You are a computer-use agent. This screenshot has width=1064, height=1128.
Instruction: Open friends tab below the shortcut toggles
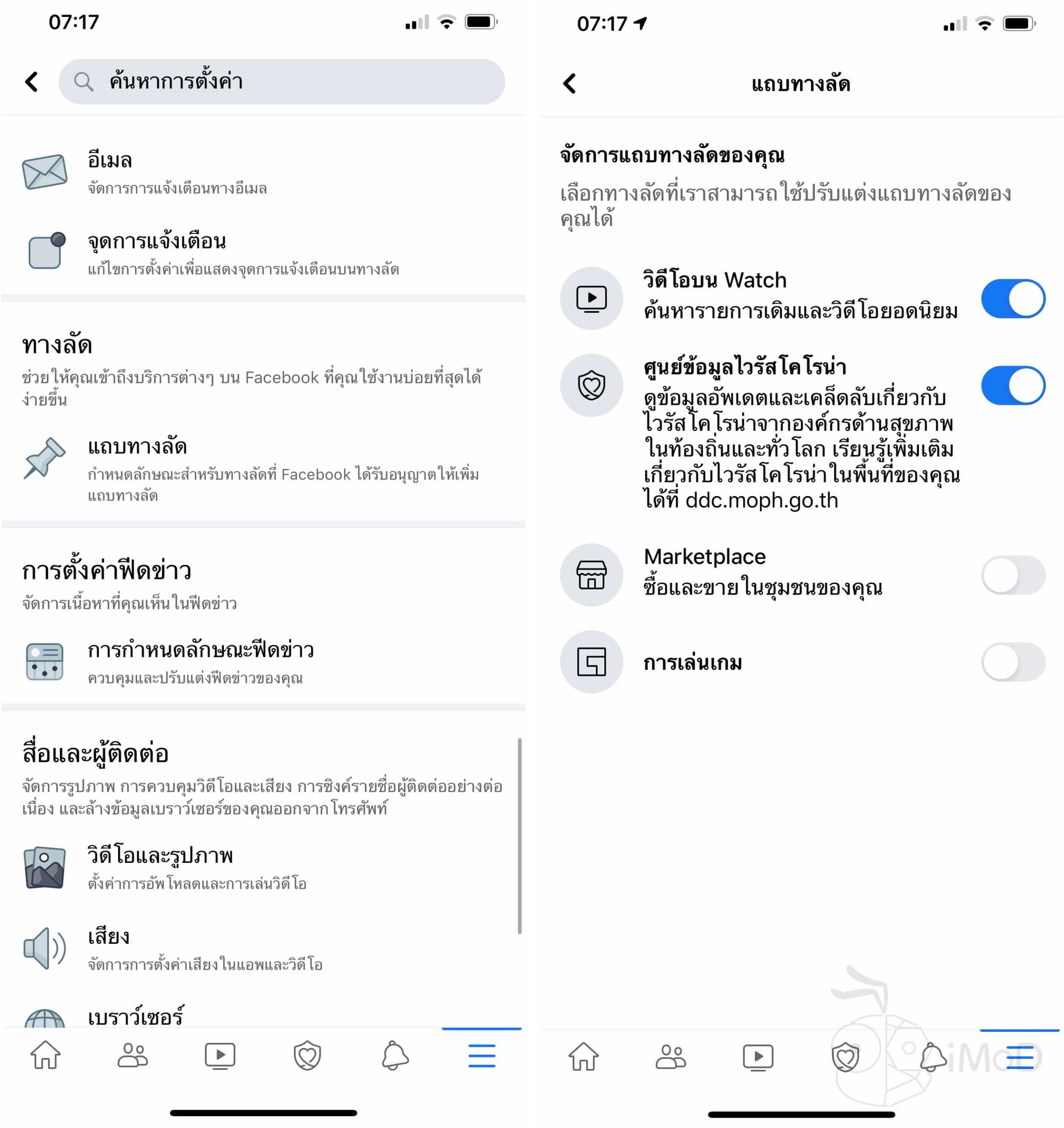click(x=670, y=1057)
